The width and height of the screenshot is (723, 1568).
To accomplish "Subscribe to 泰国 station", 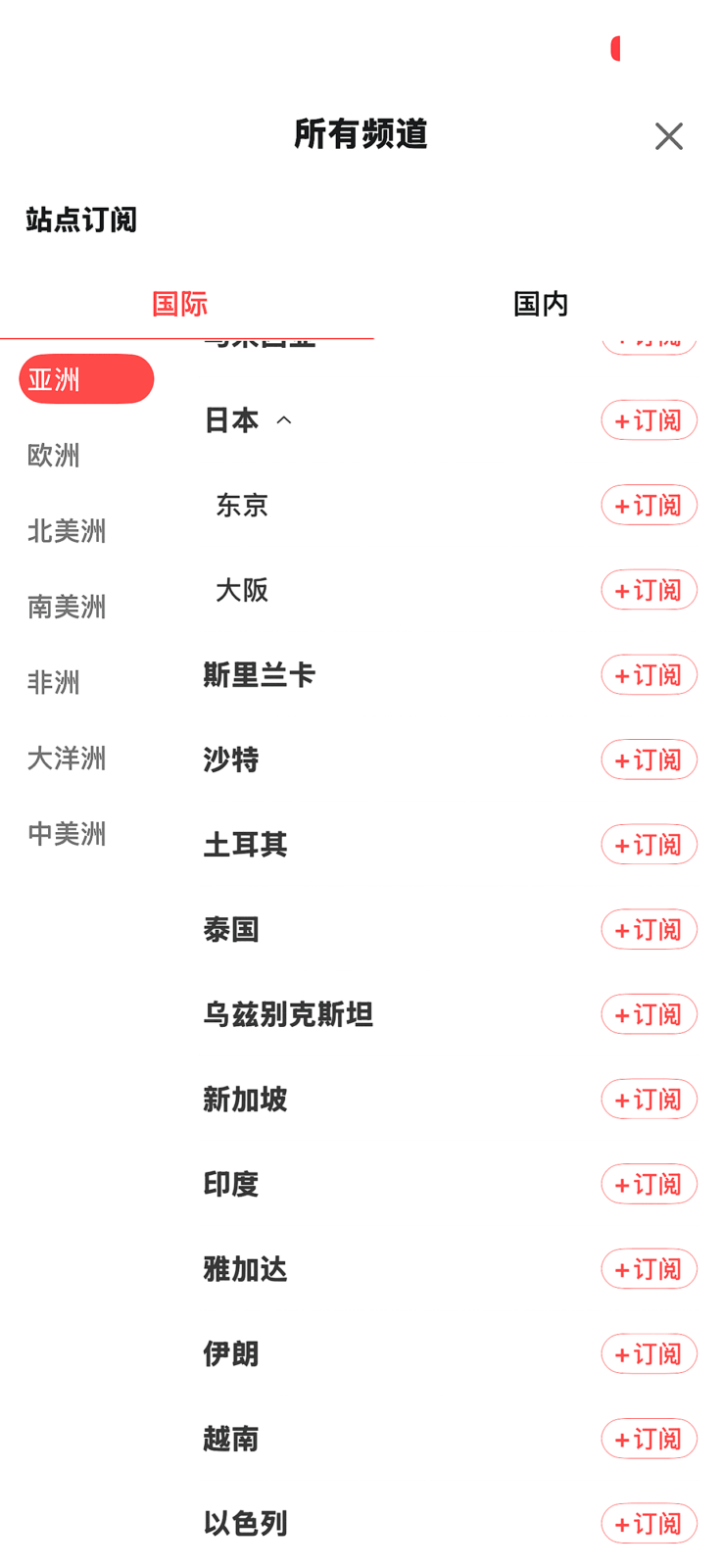I will point(649,929).
